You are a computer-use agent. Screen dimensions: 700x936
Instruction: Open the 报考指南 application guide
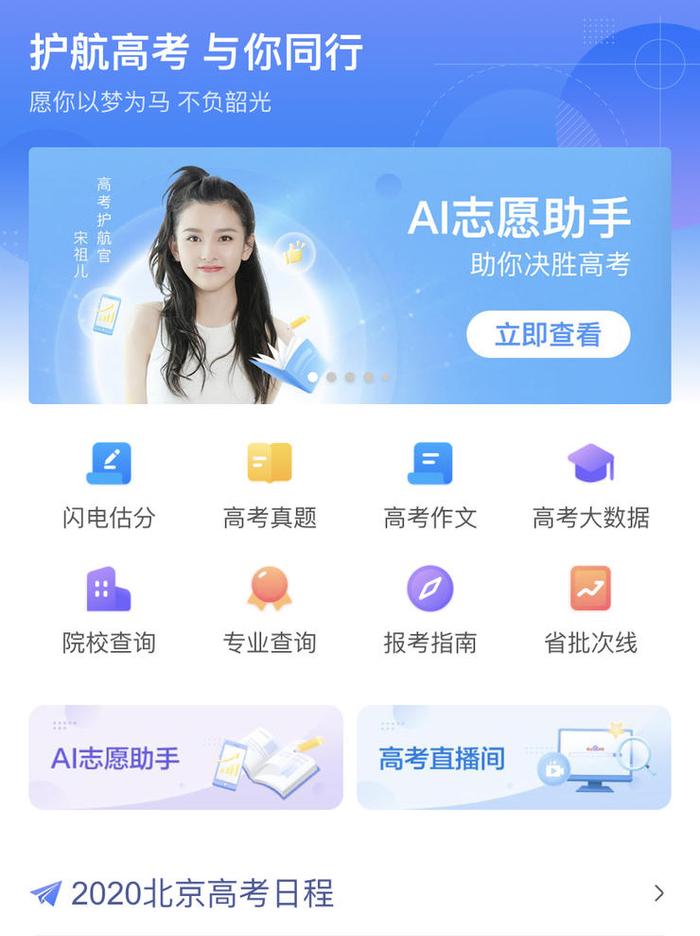click(430, 610)
